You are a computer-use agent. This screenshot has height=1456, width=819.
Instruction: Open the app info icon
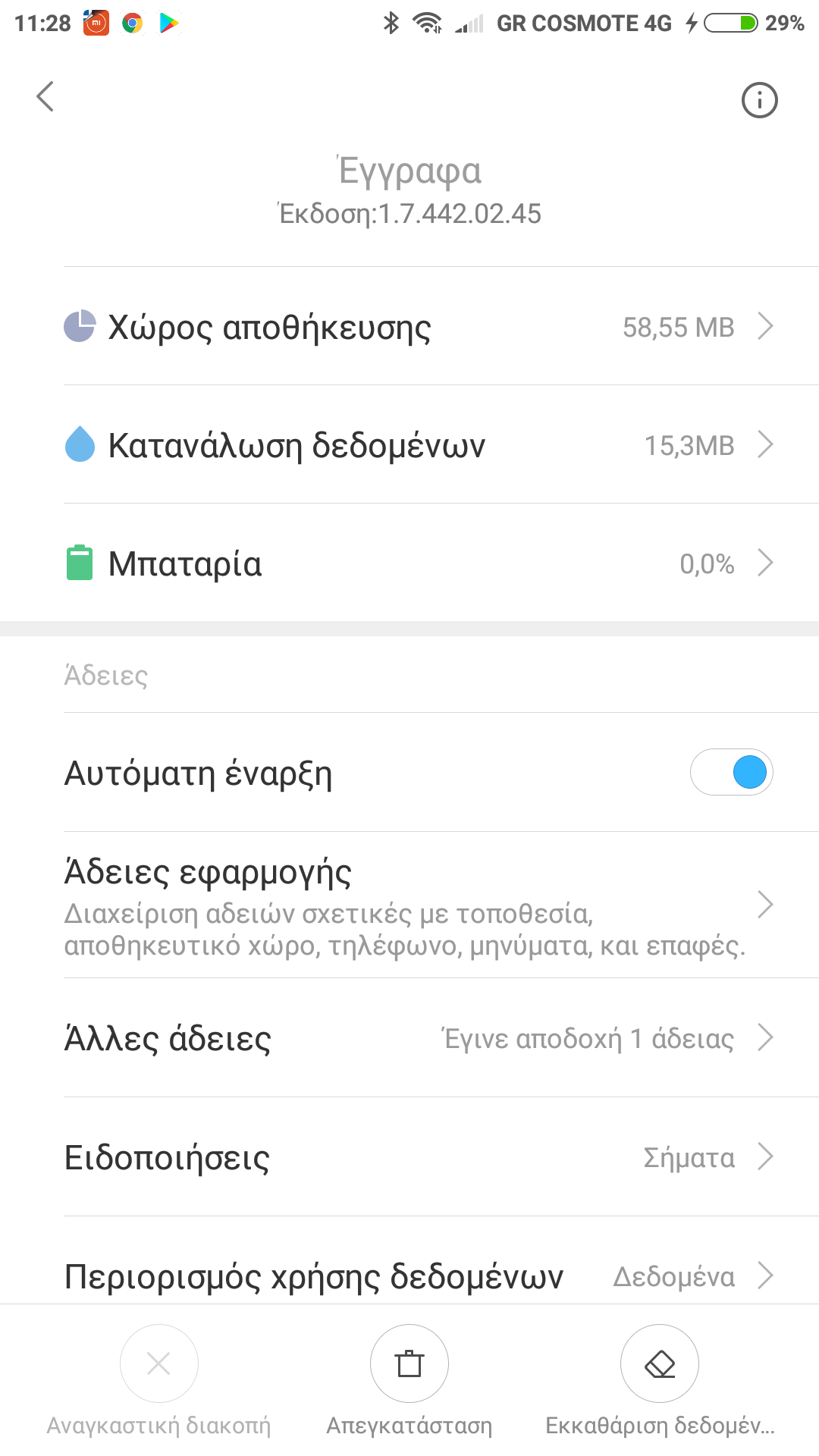coord(759,100)
